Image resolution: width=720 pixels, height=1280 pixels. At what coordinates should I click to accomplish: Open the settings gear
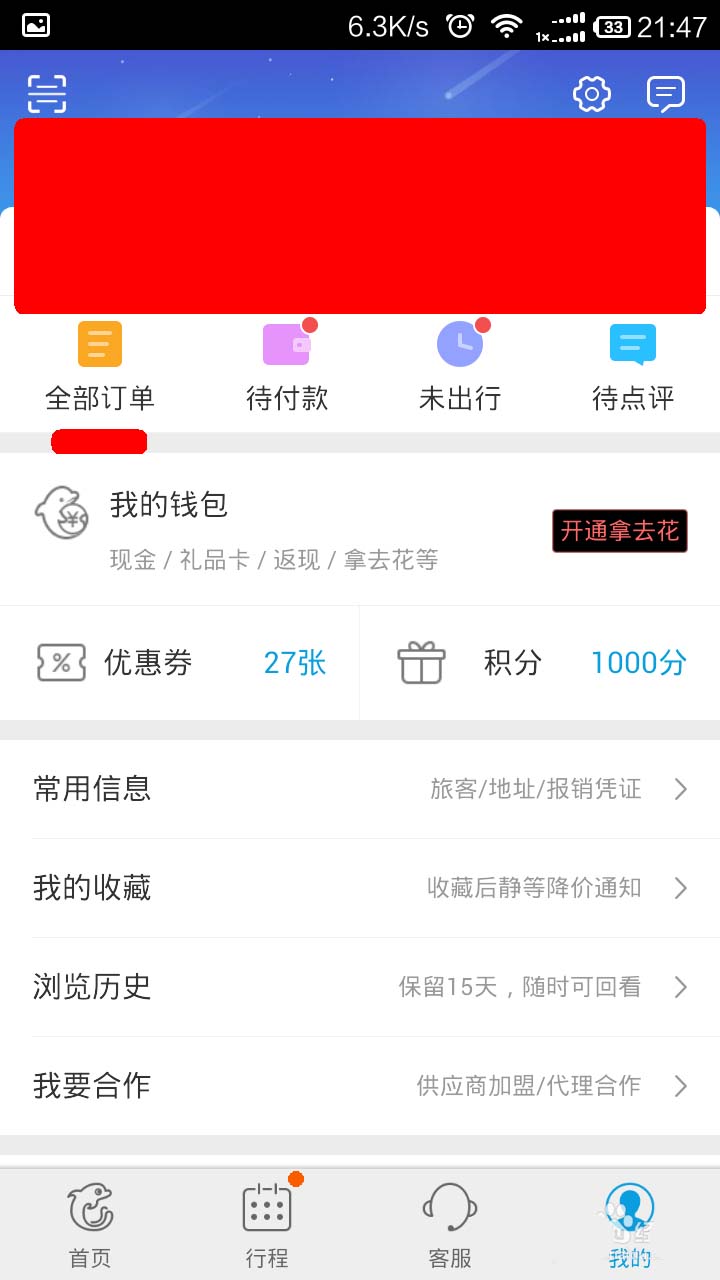(x=591, y=94)
